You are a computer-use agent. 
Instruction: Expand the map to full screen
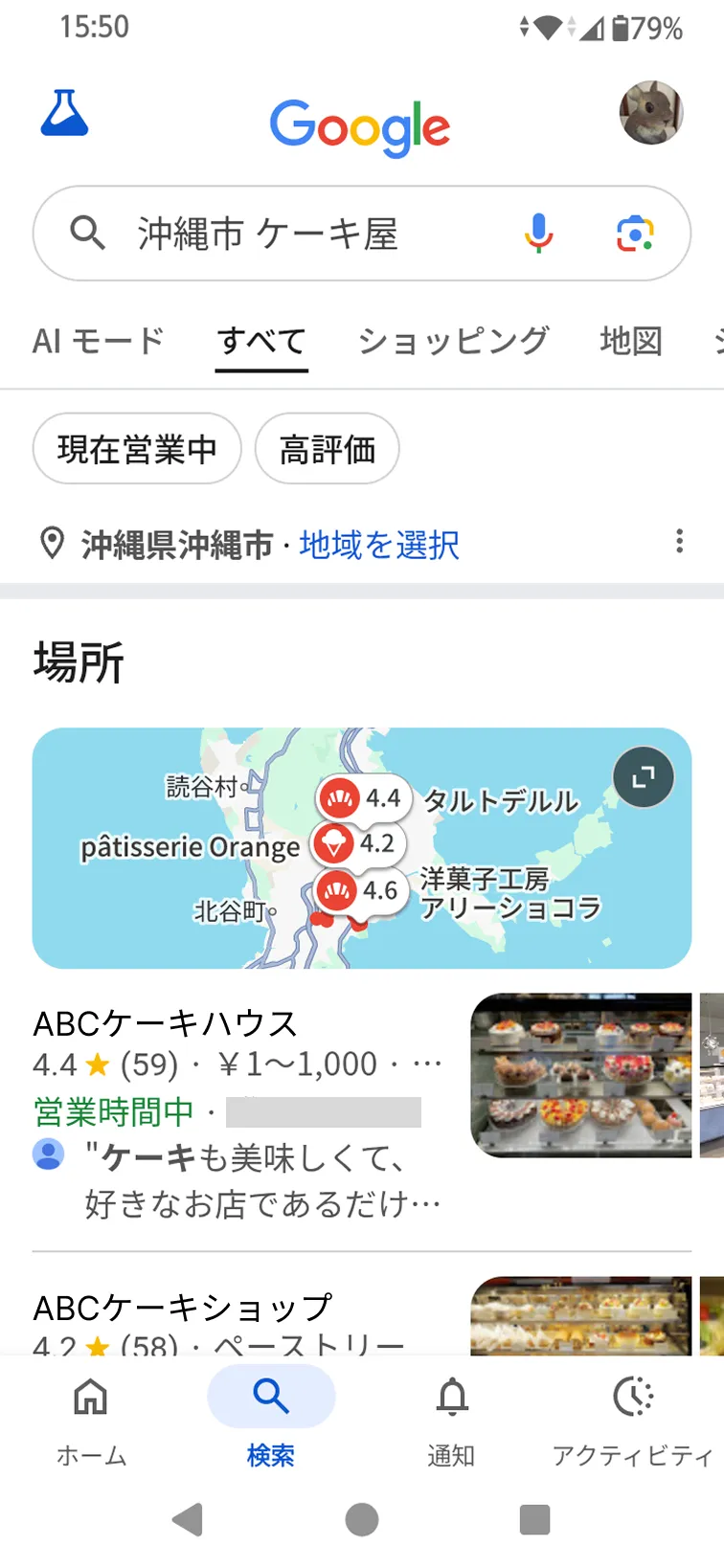click(x=644, y=776)
